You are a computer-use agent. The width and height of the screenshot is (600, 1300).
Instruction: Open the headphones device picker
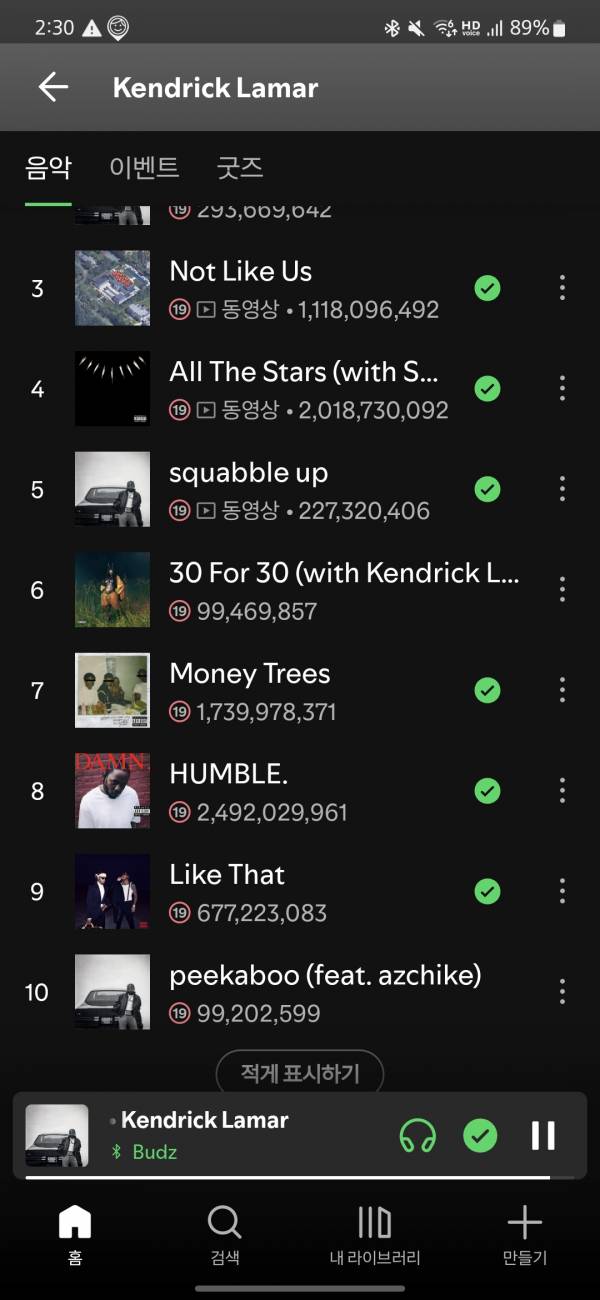click(x=418, y=1136)
